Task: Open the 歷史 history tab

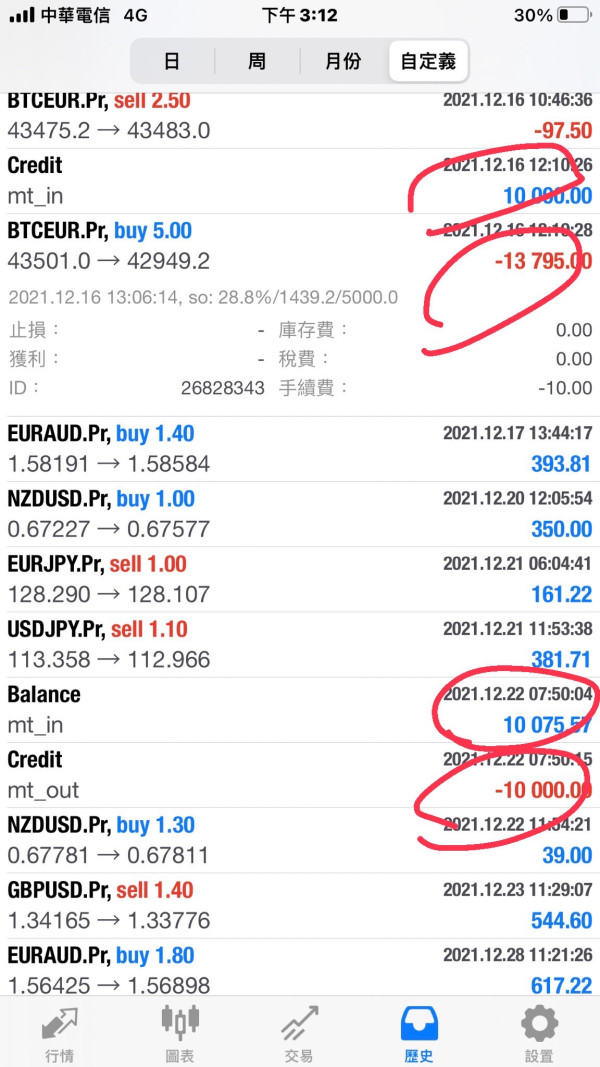Action: 419,1033
